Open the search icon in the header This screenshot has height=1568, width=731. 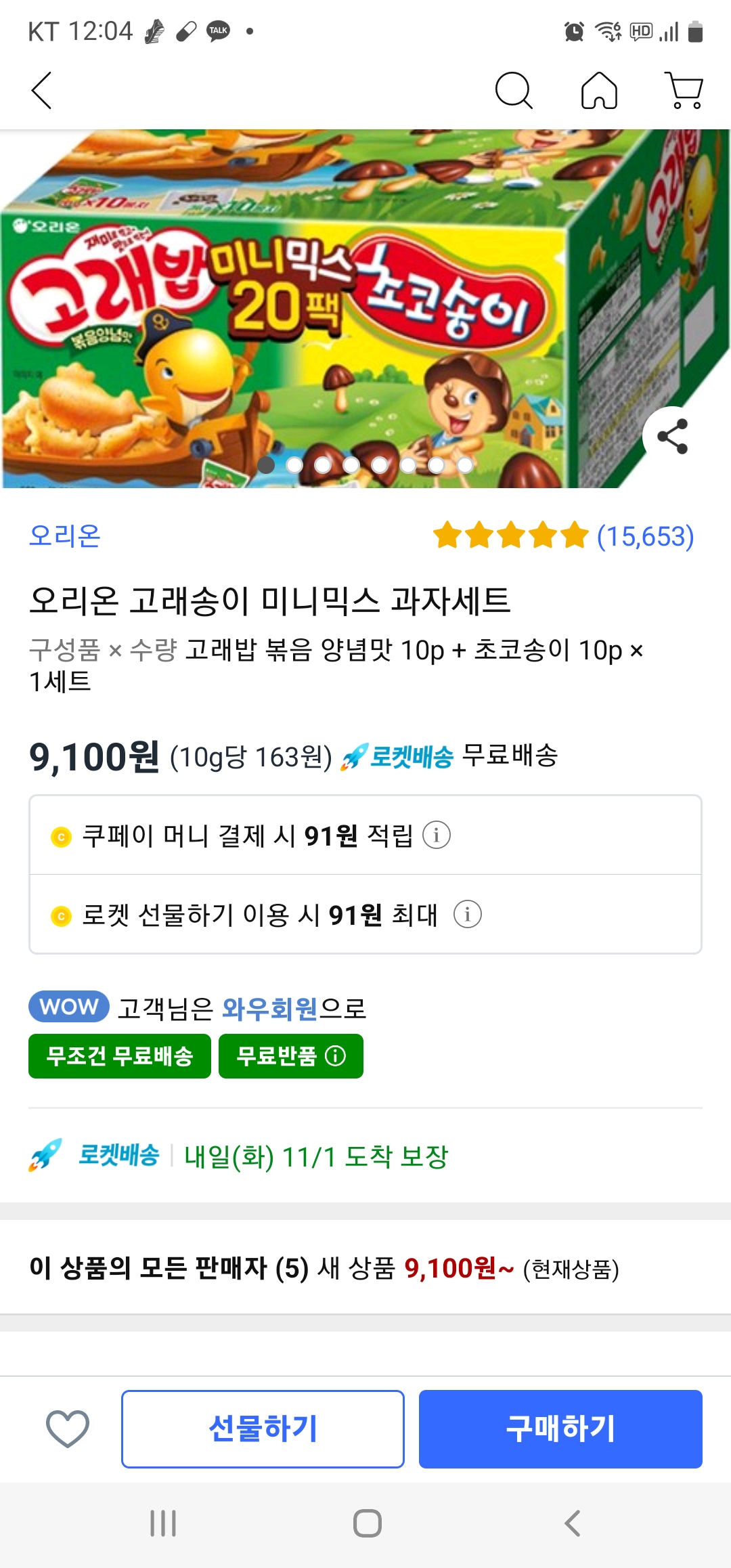tap(514, 91)
